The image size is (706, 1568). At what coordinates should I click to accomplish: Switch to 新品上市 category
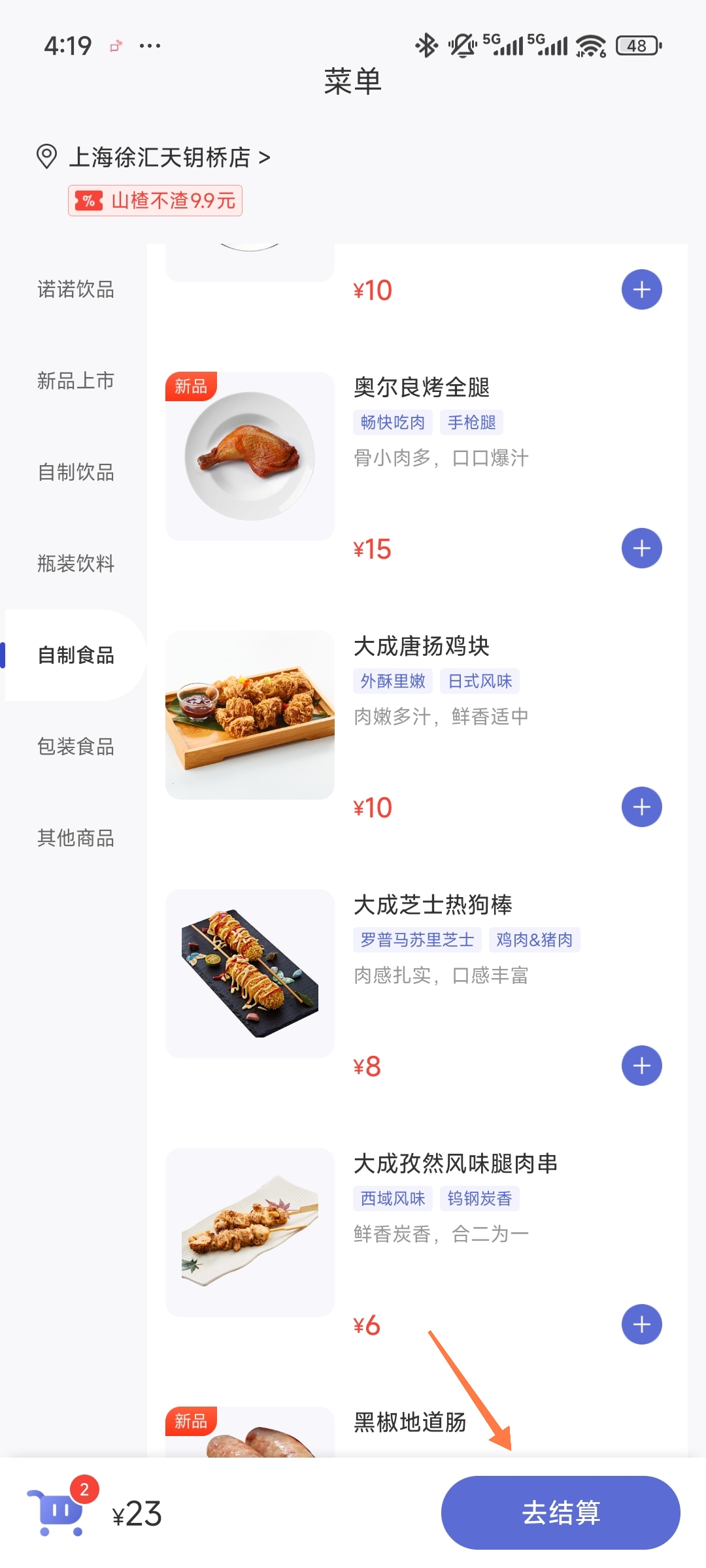[76, 380]
